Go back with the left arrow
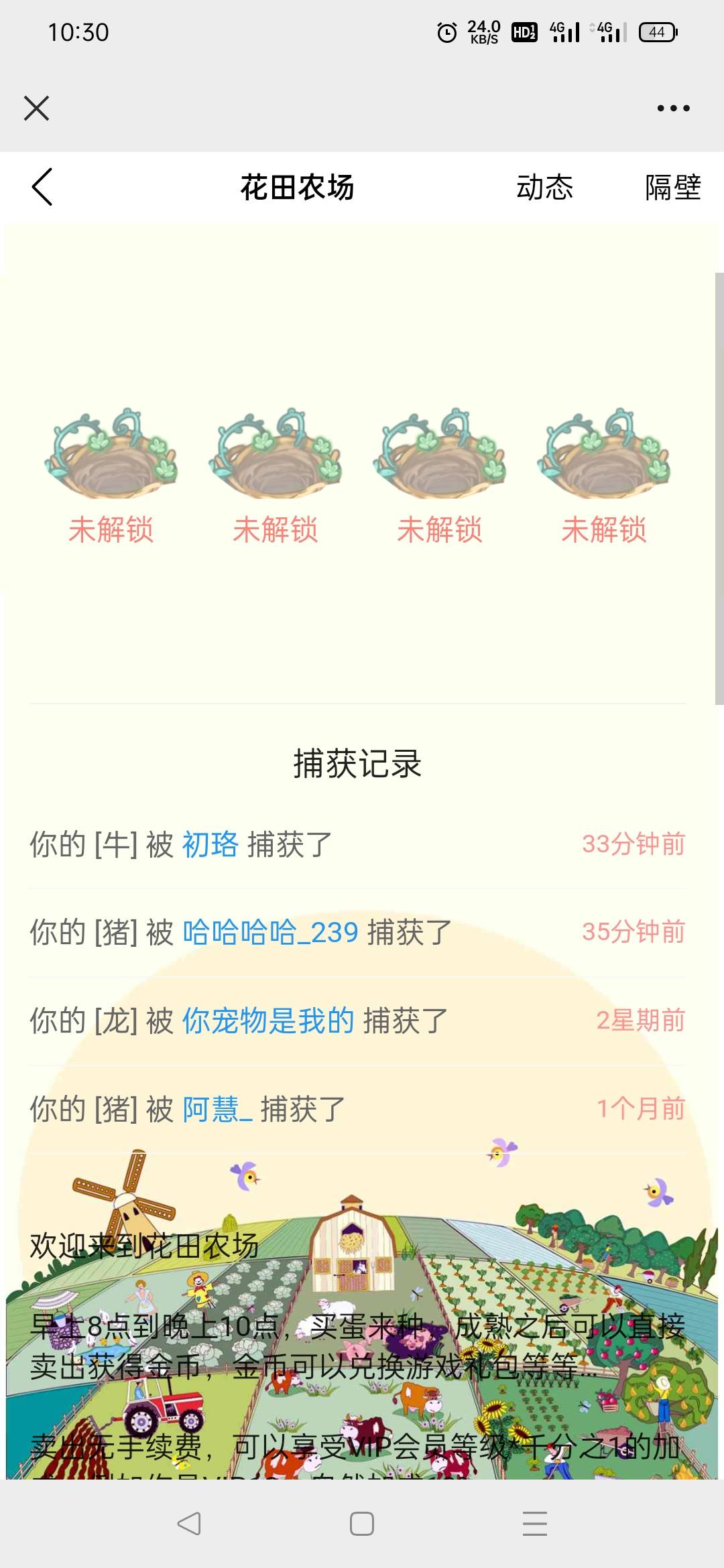 (42, 187)
